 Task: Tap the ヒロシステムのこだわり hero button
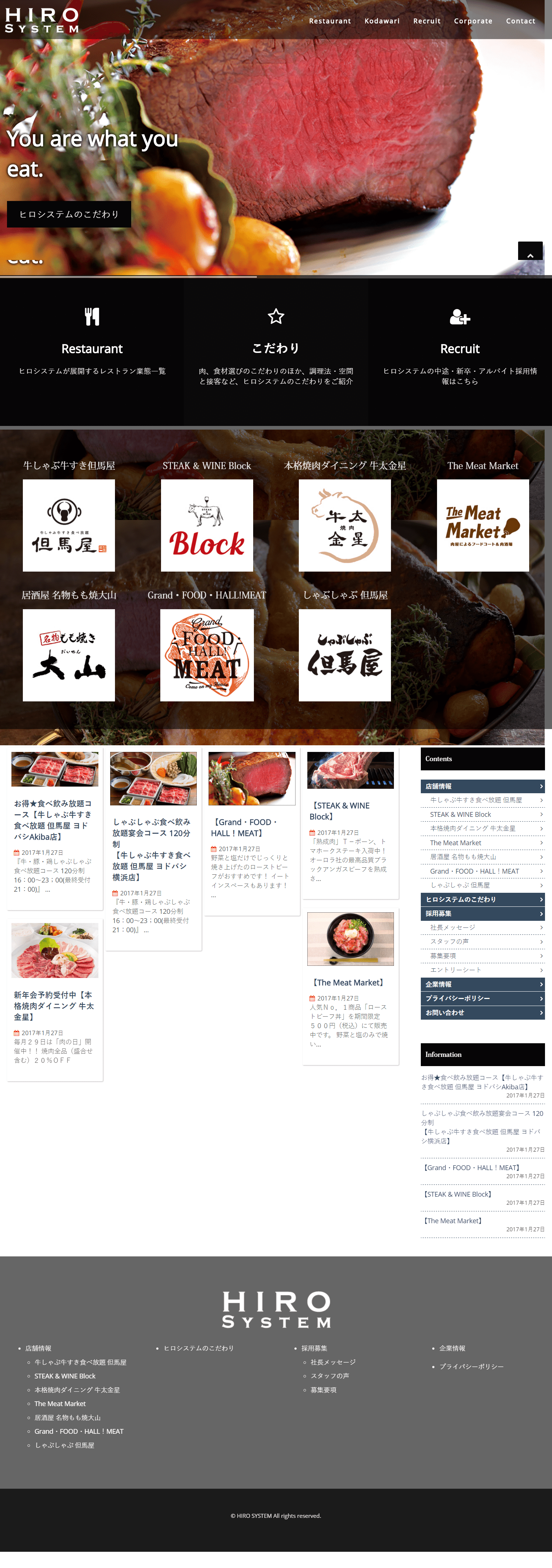69,214
